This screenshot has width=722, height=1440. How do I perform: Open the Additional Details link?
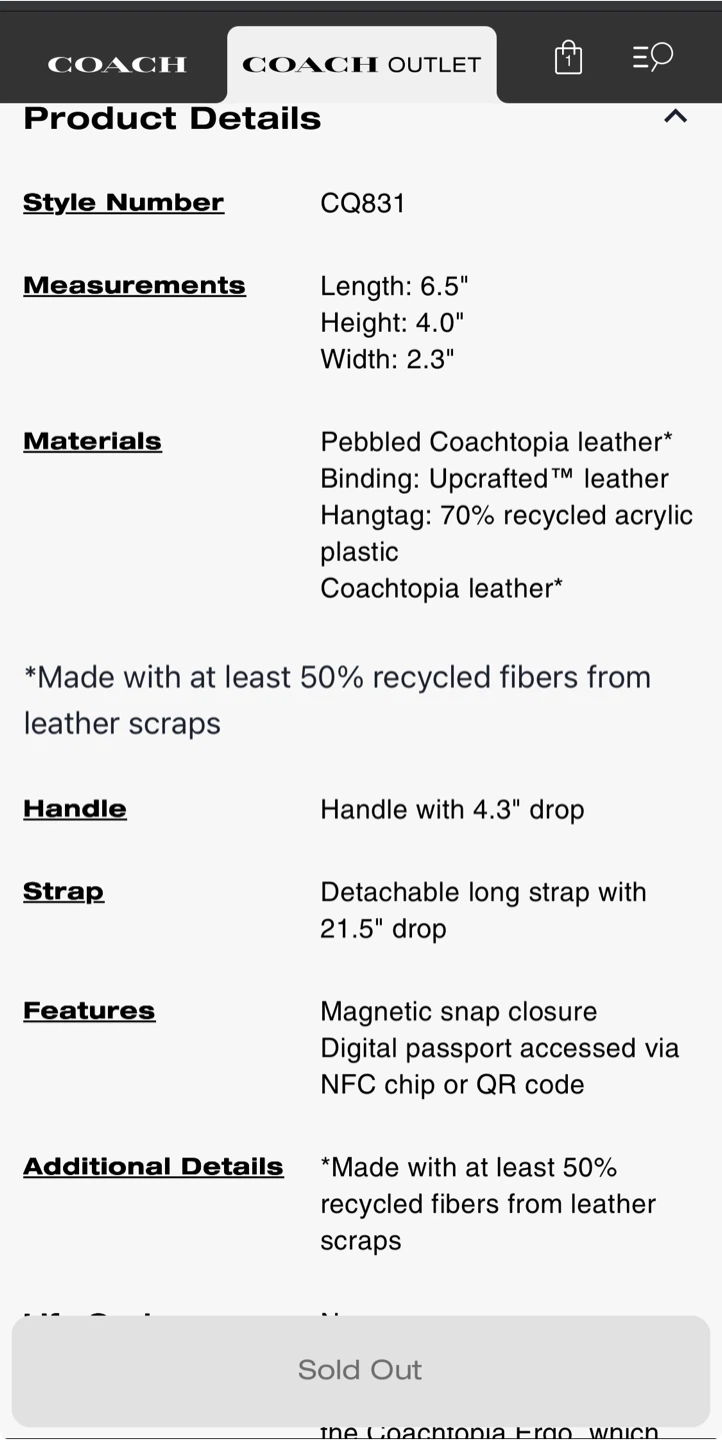154,1166
